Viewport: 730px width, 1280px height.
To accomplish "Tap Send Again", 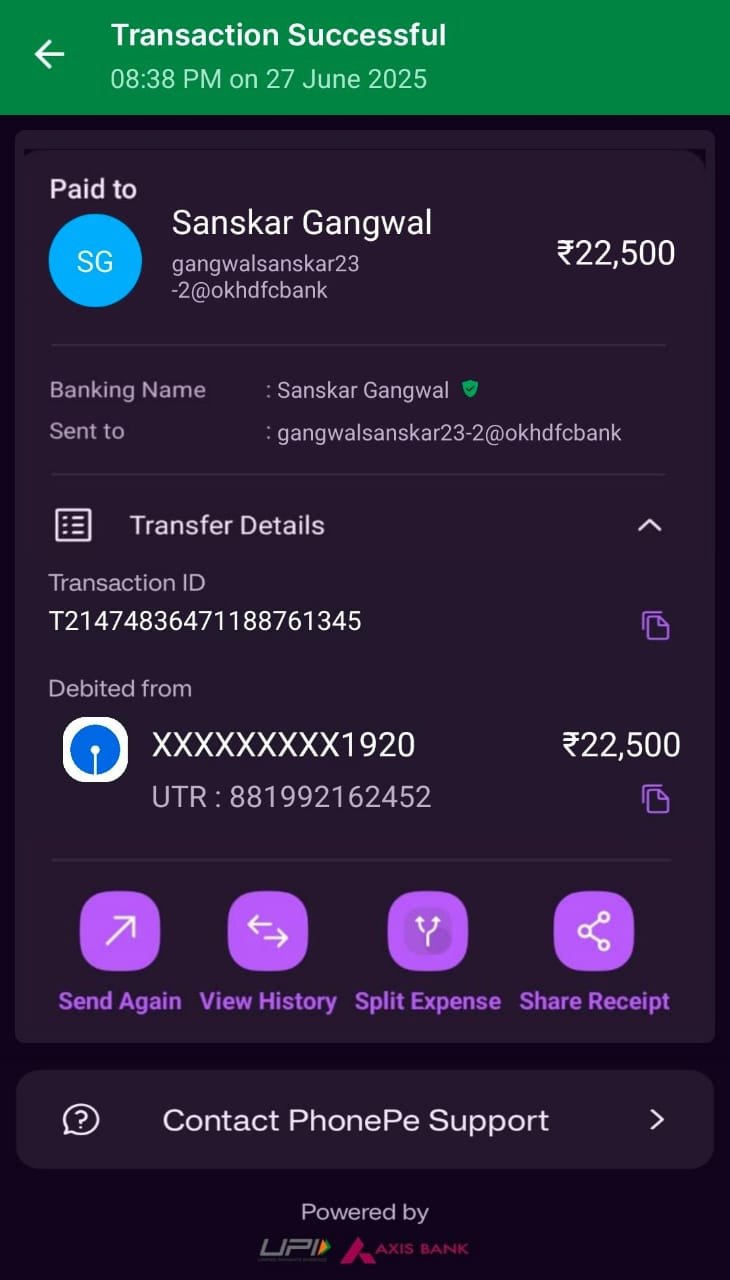I will click(120, 932).
